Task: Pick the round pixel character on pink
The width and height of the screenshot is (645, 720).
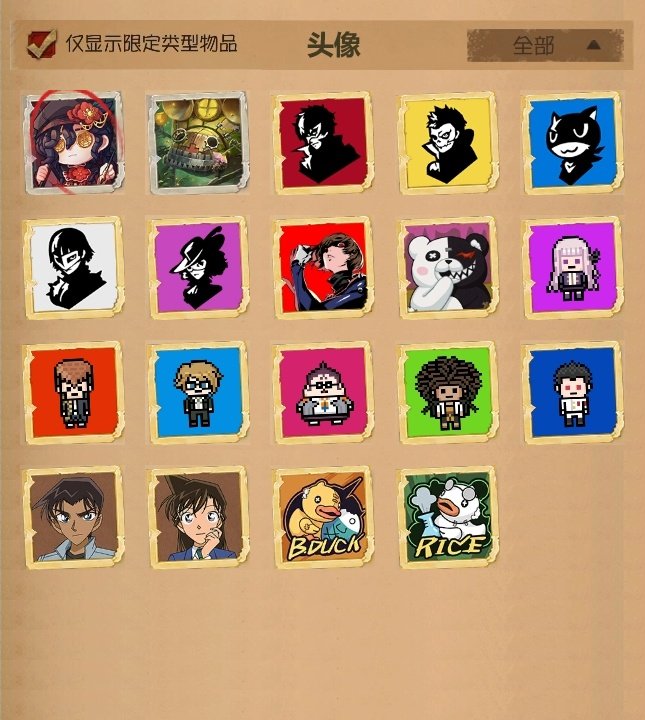Action: pos(323,393)
